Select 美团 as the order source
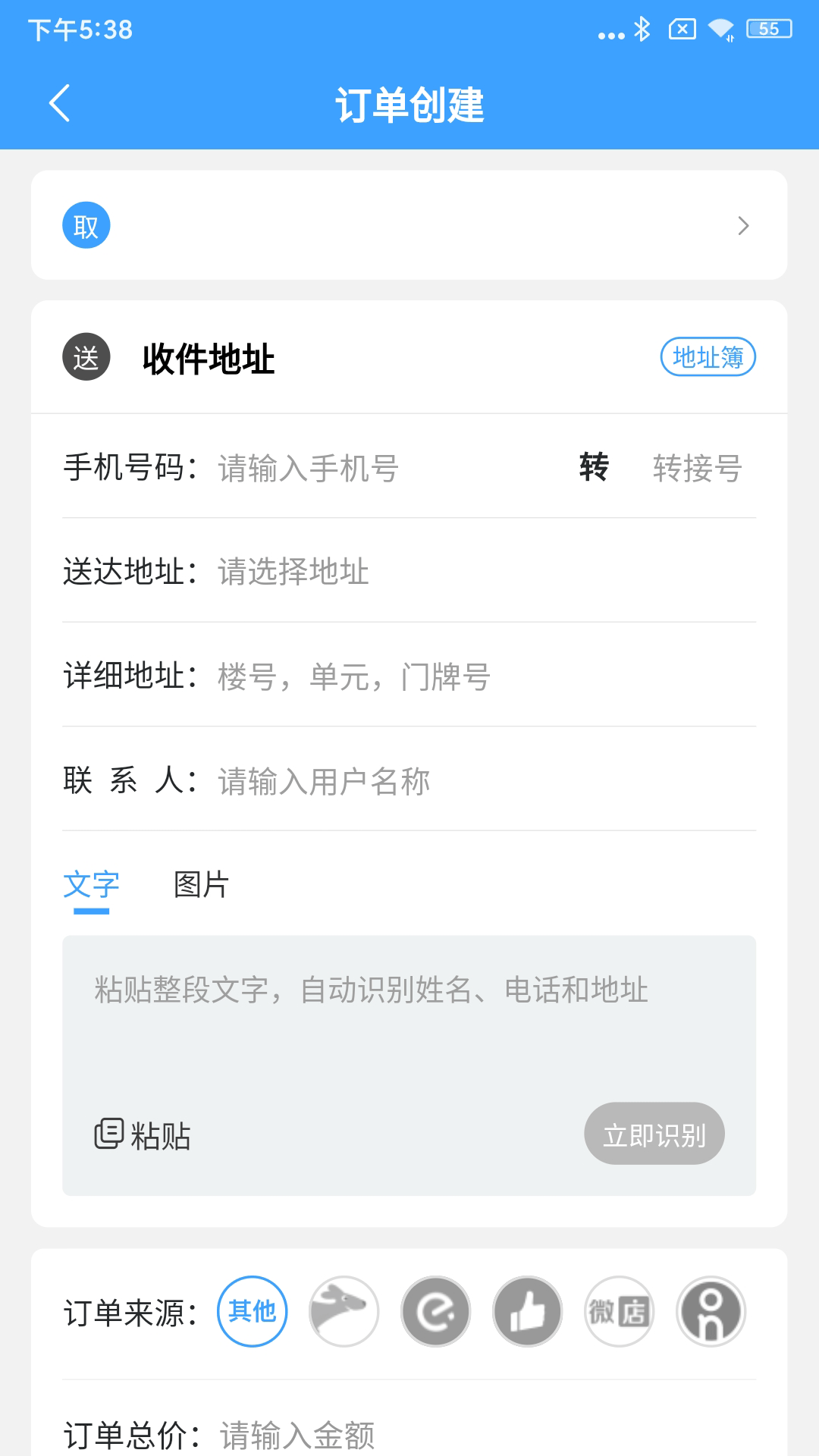819x1456 pixels. click(x=343, y=1310)
